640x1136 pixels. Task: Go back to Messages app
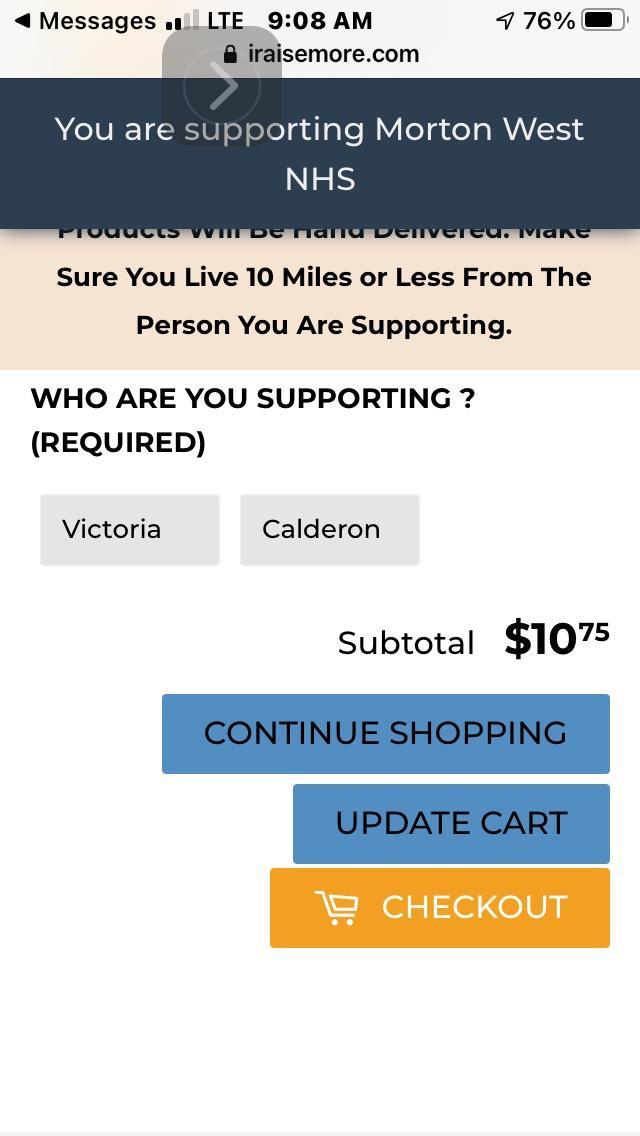tap(84, 20)
